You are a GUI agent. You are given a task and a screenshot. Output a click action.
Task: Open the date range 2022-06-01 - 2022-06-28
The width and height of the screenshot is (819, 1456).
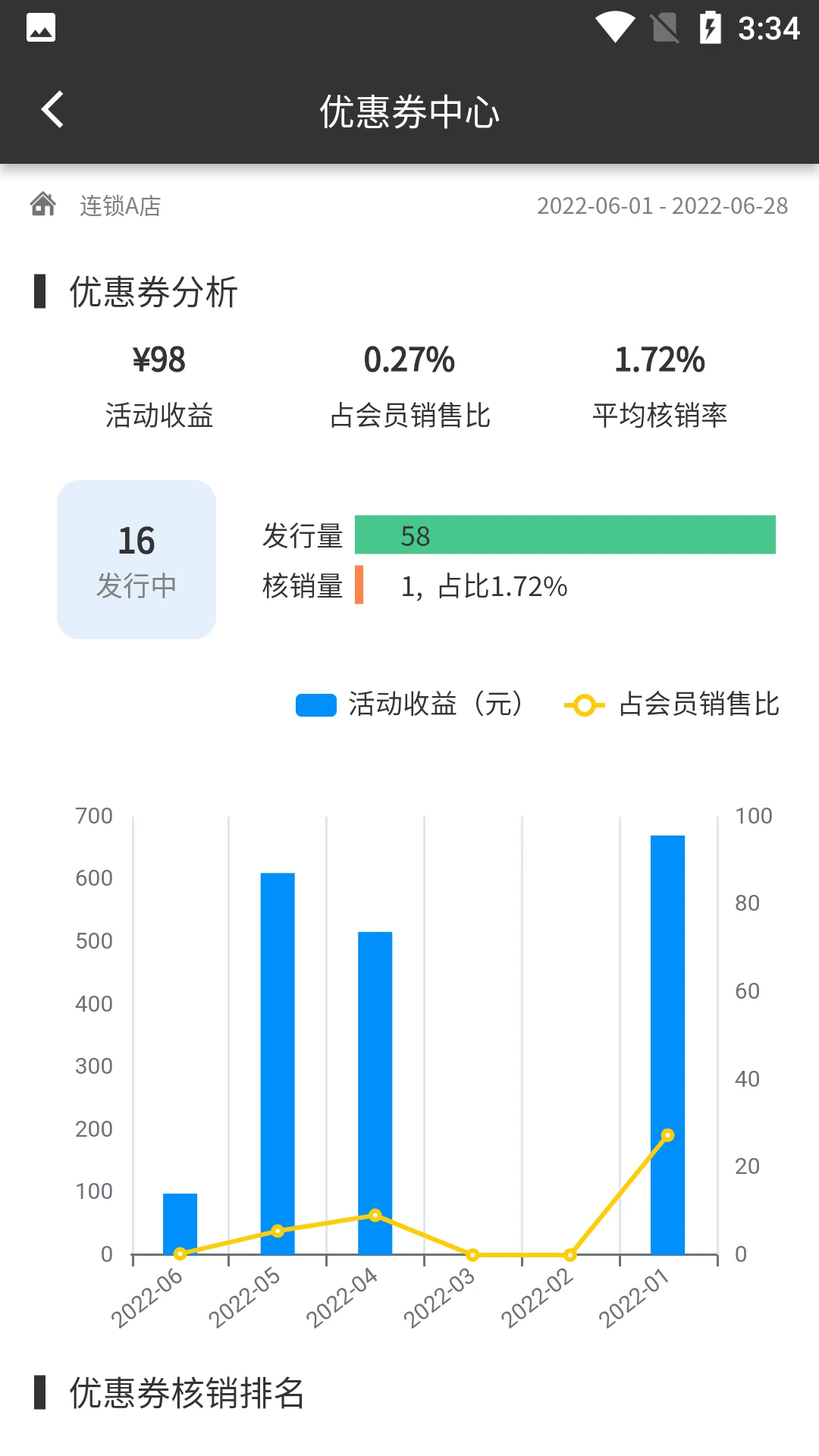point(661,206)
